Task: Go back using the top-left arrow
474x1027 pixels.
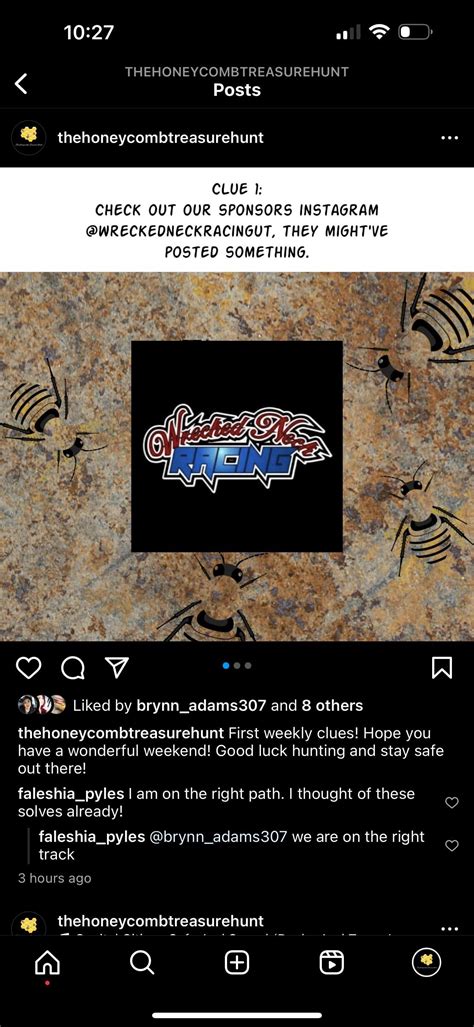Action: 22,83
